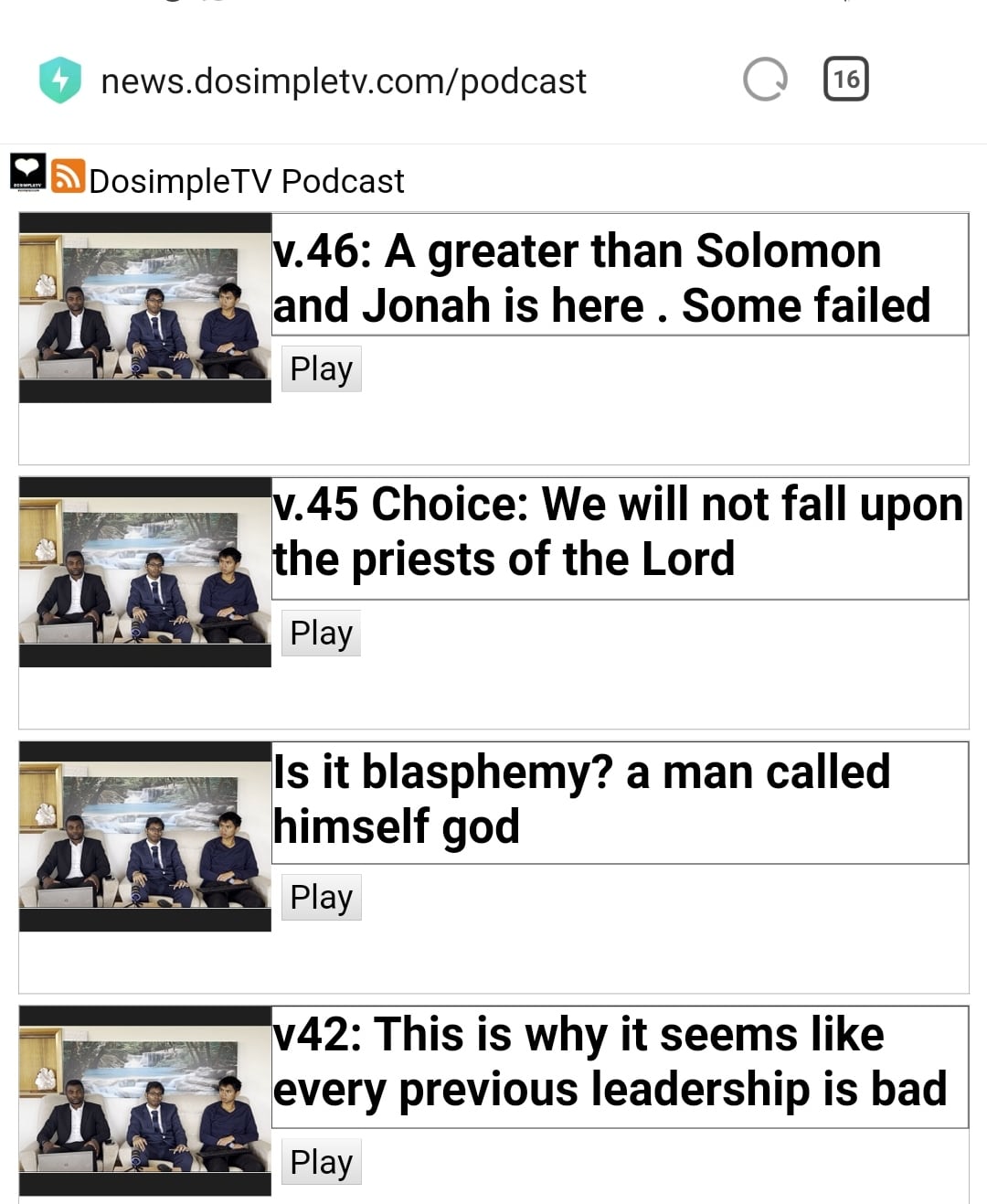Tap the thumbnail for the v42 episode

point(145,1101)
